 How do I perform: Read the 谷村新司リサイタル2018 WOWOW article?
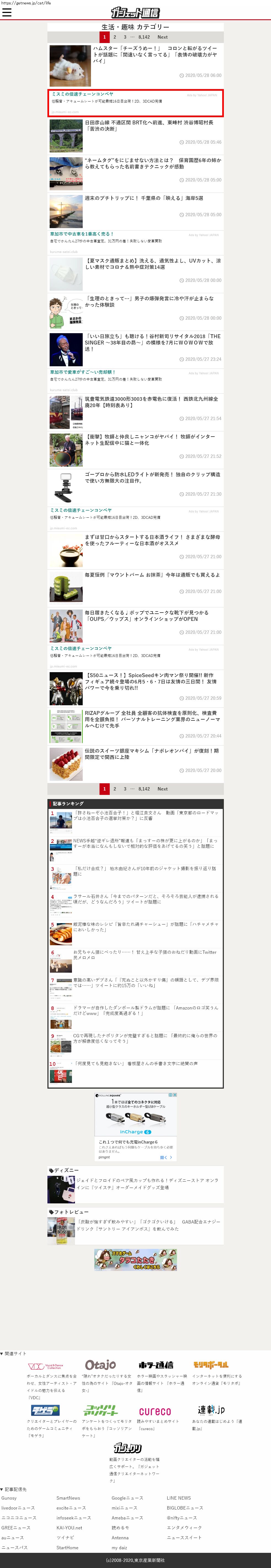152,342
